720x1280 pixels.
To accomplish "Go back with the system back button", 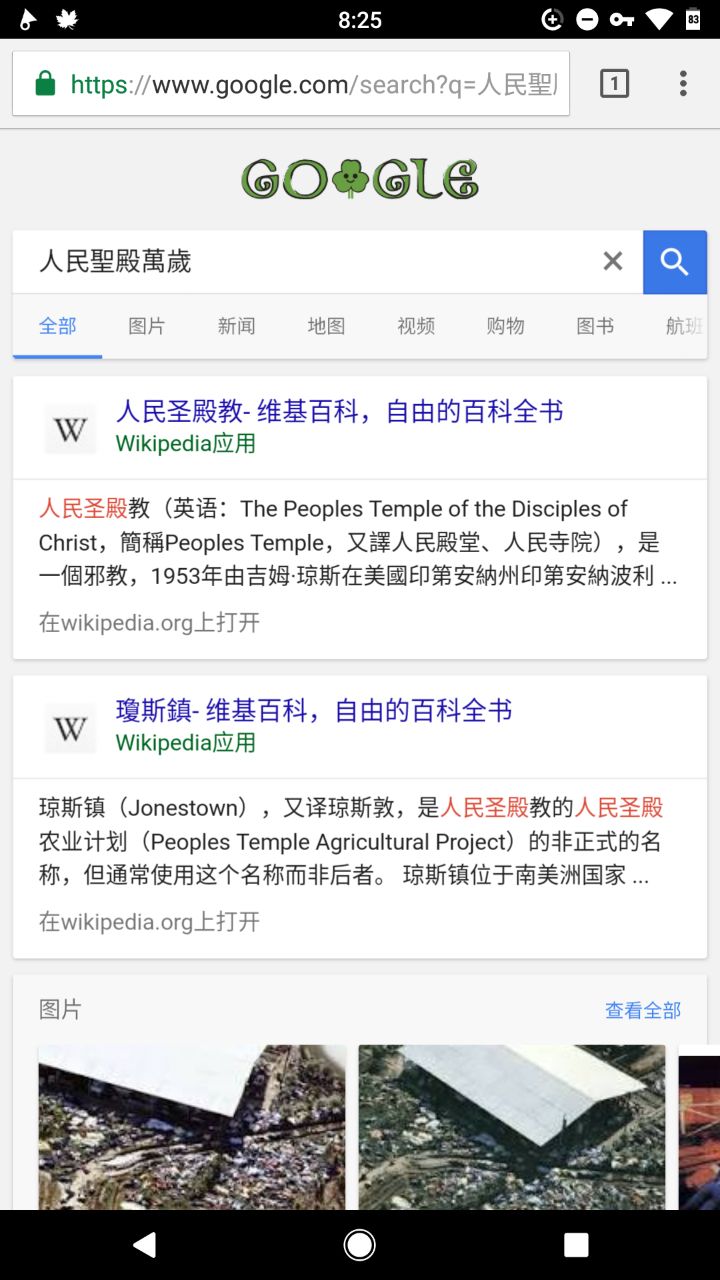I will tap(145, 1245).
